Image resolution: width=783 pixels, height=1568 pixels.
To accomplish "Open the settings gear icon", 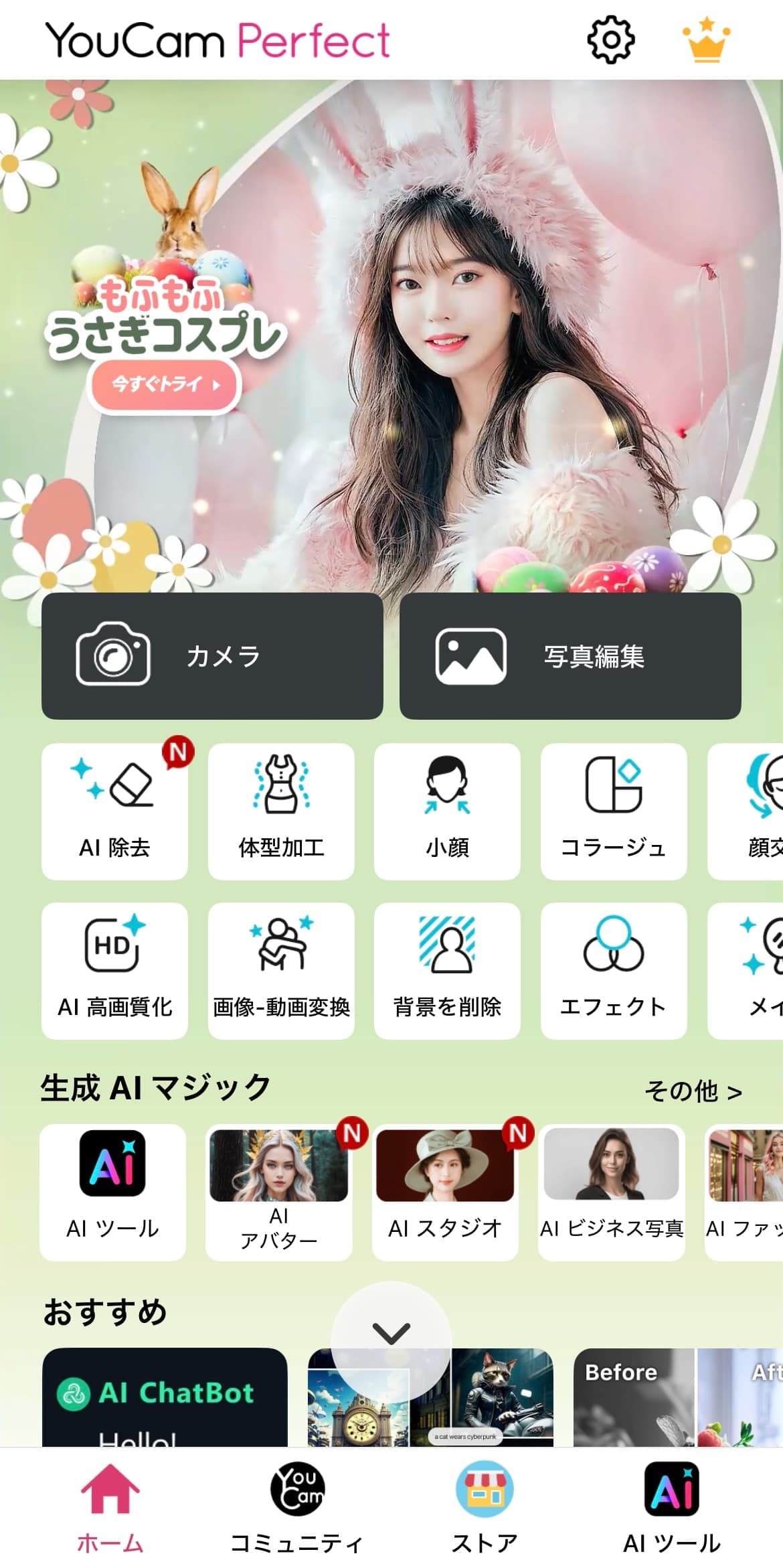I will 610,41.
